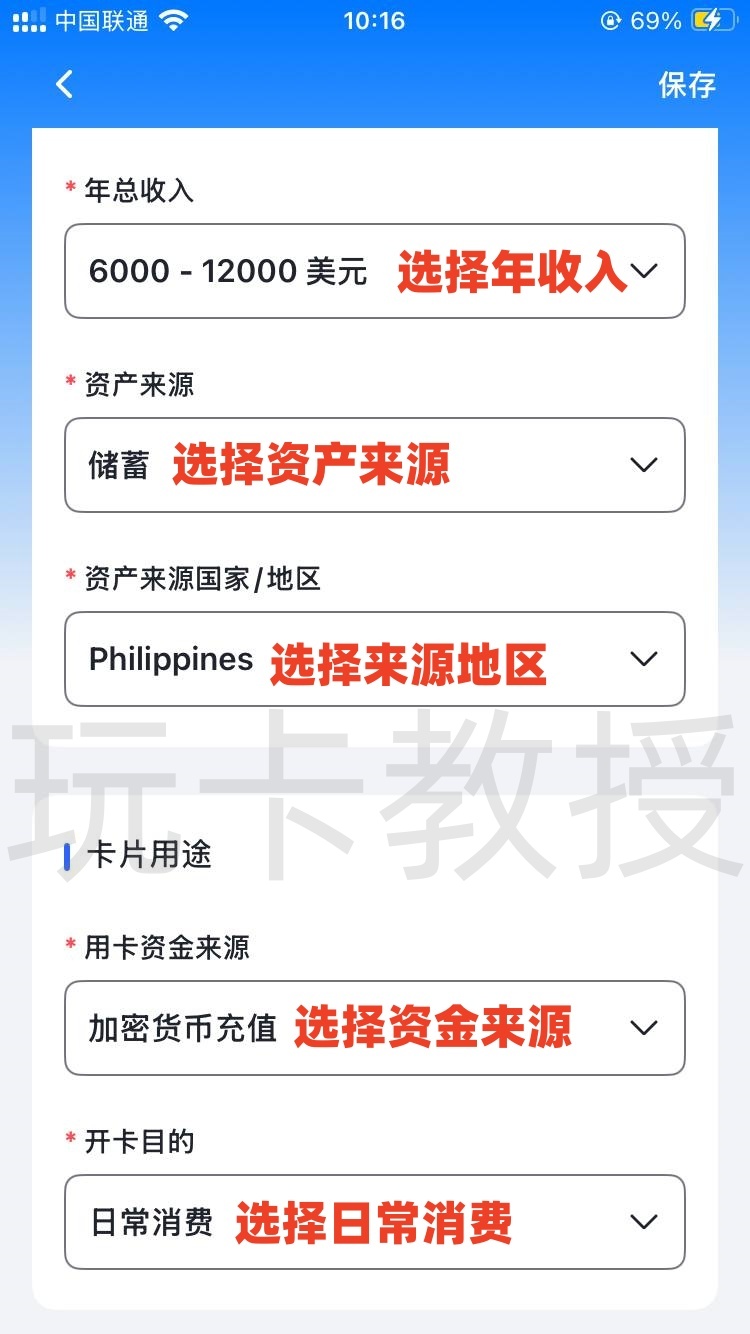This screenshot has width=750, height=1334.
Task: Expand the 资产来源国家/地区 region selector
Action: point(375,659)
